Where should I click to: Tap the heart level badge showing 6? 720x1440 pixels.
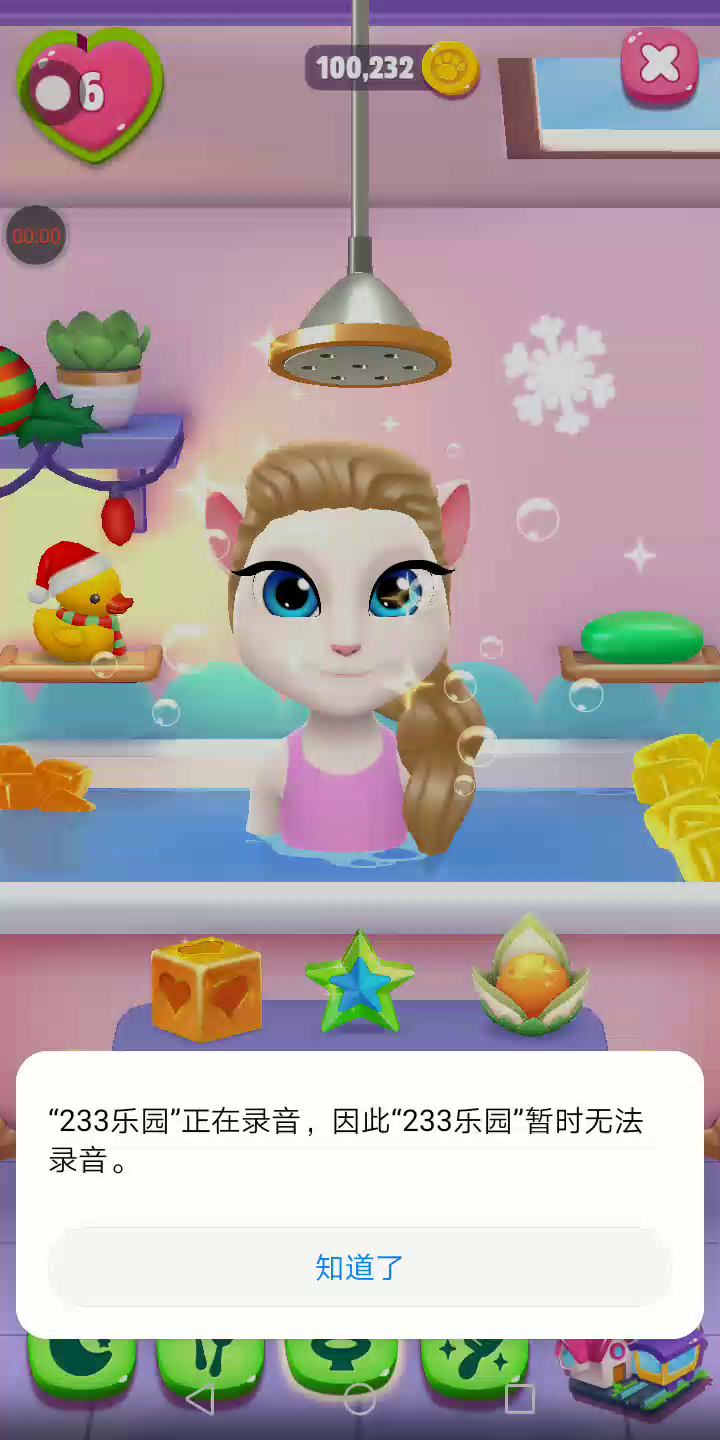click(x=89, y=93)
